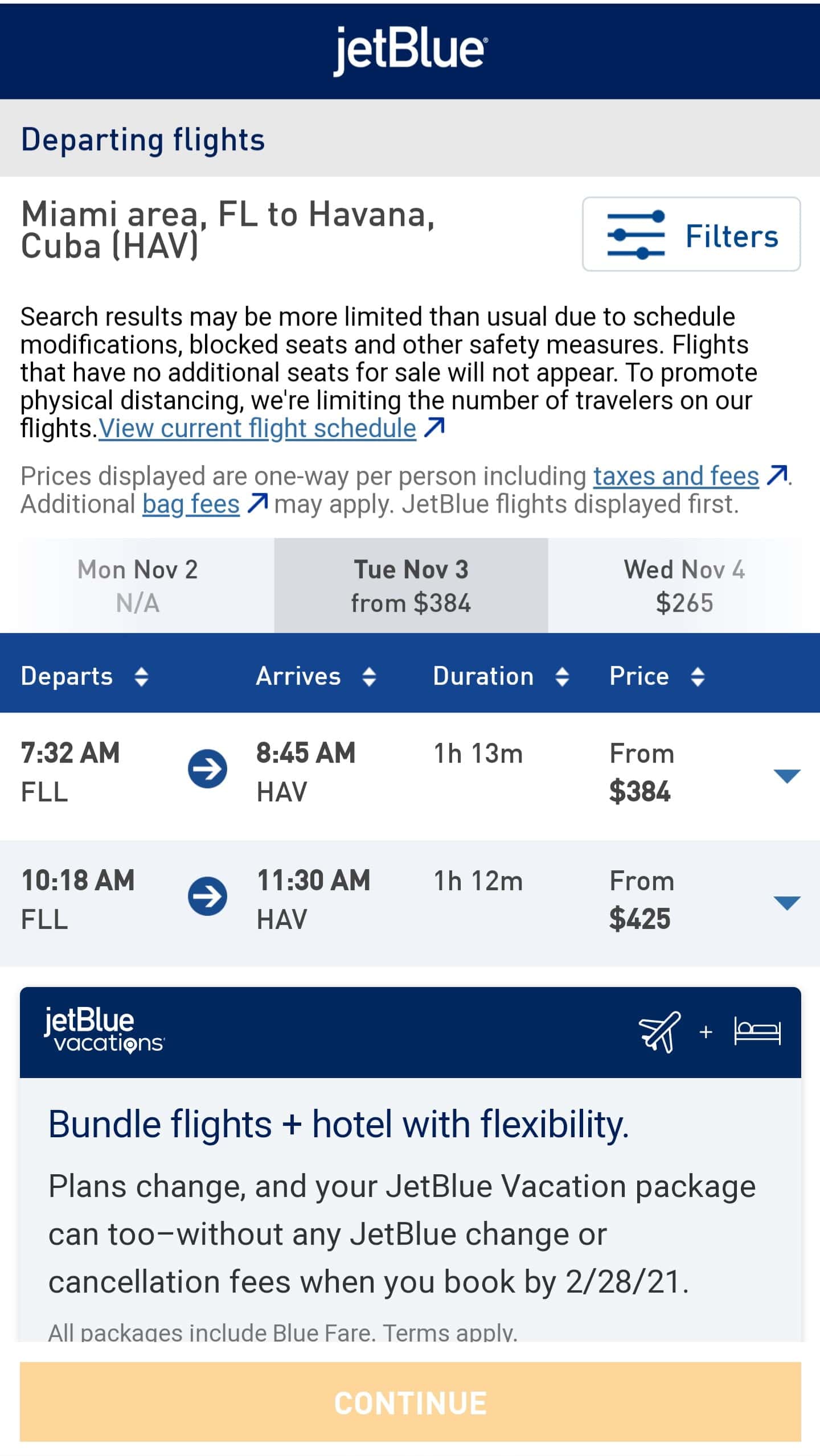Open the JetBlue Vacations bundle card
Viewport: 820px width, 1456px height.
click(411, 1164)
